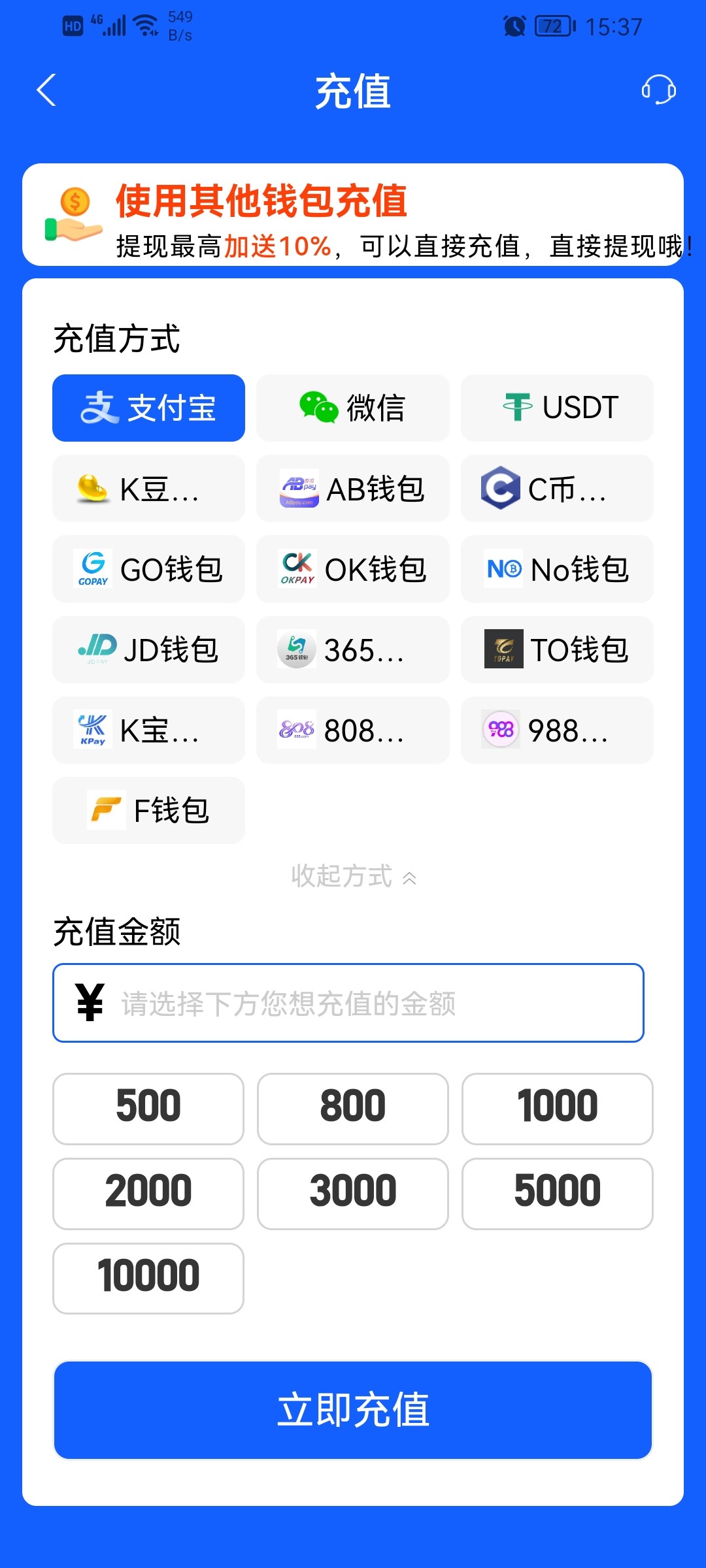Tap 立即充值 to recharge now
The width and height of the screenshot is (706, 1568).
[x=353, y=1410]
